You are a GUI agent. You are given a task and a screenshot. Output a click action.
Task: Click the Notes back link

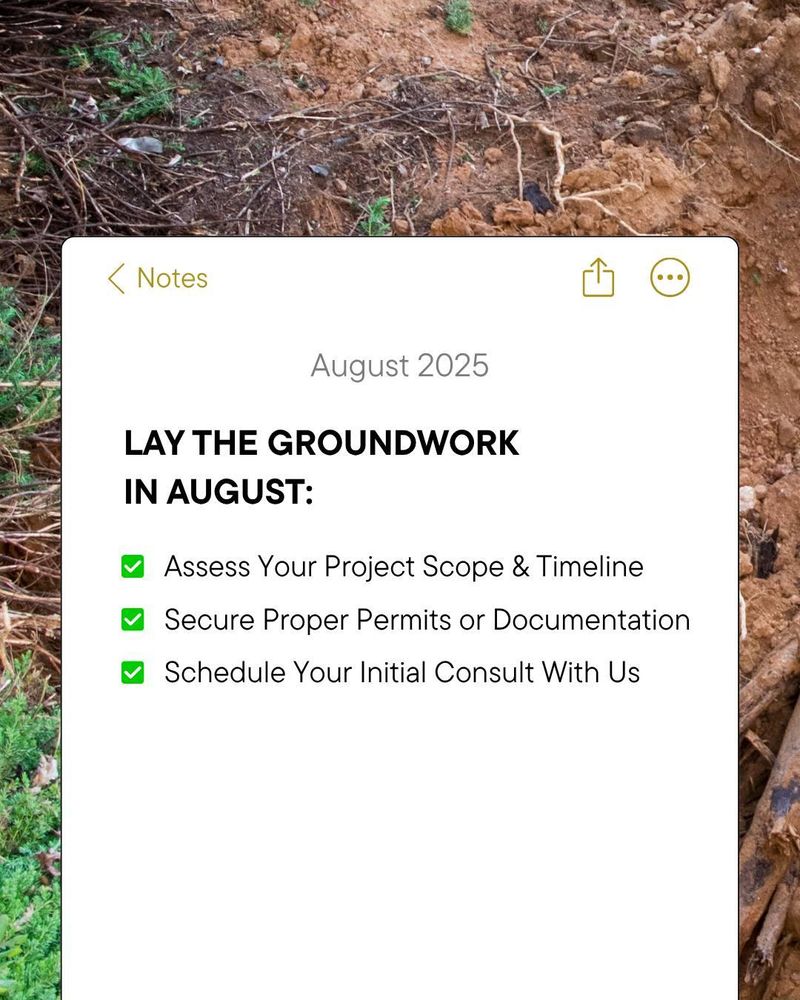(x=170, y=279)
